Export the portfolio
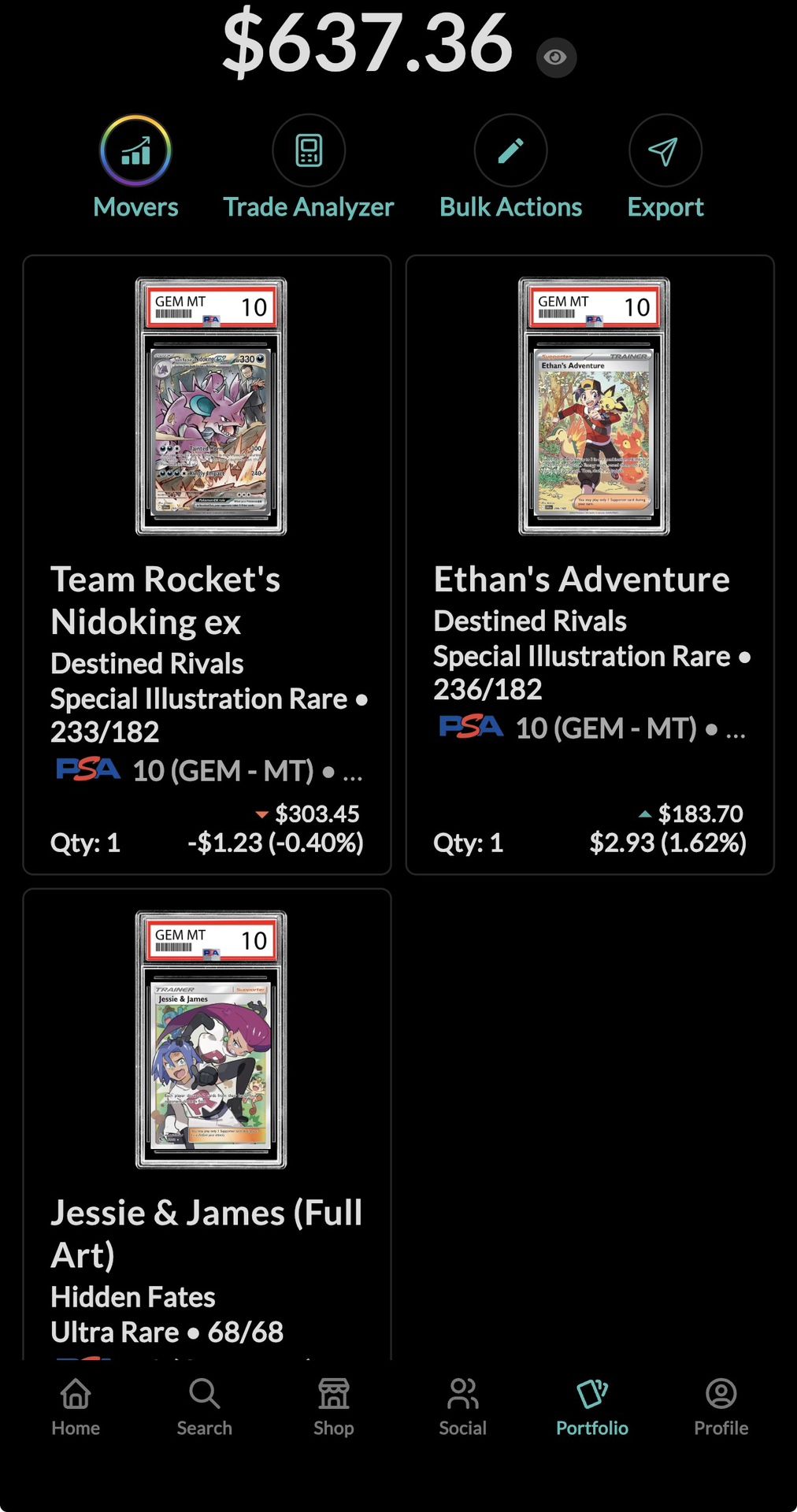This screenshot has height=1512, width=797. [x=665, y=167]
